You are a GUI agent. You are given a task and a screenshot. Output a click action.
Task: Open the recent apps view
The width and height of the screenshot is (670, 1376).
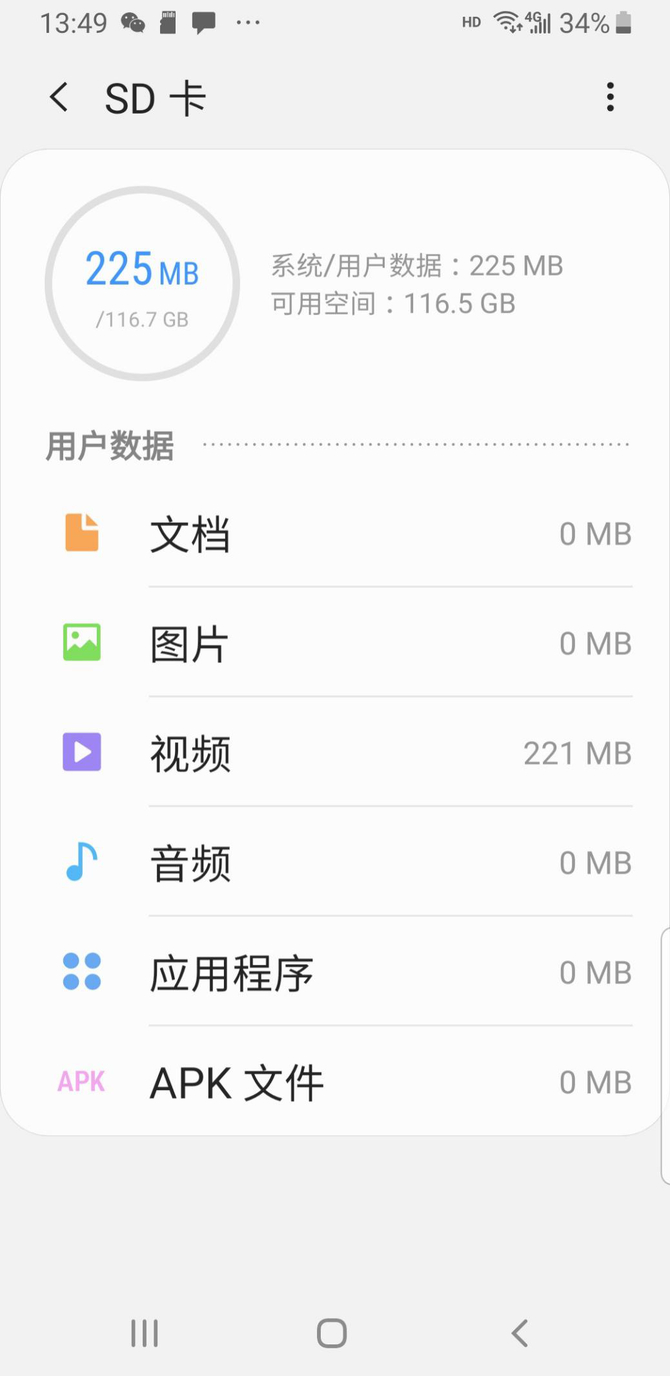[x=145, y=1332]
